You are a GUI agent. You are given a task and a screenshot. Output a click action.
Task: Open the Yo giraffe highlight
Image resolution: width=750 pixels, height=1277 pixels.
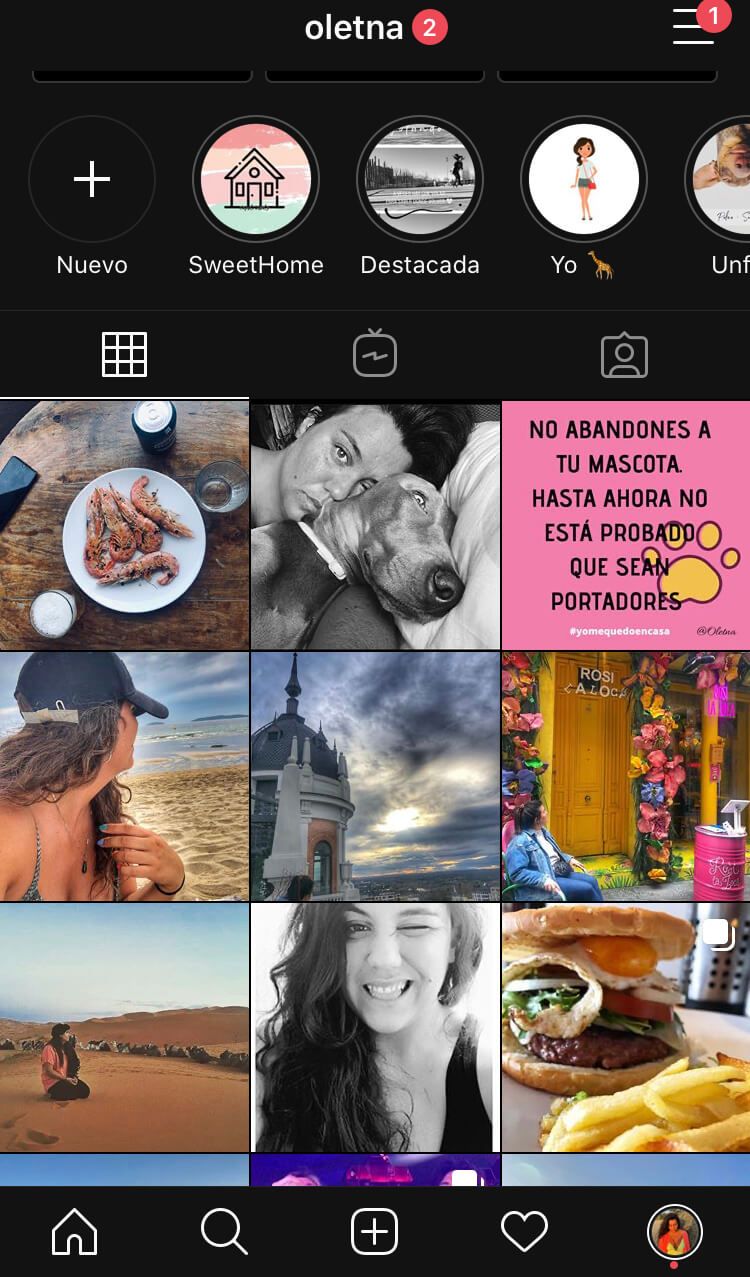point(584,180)
